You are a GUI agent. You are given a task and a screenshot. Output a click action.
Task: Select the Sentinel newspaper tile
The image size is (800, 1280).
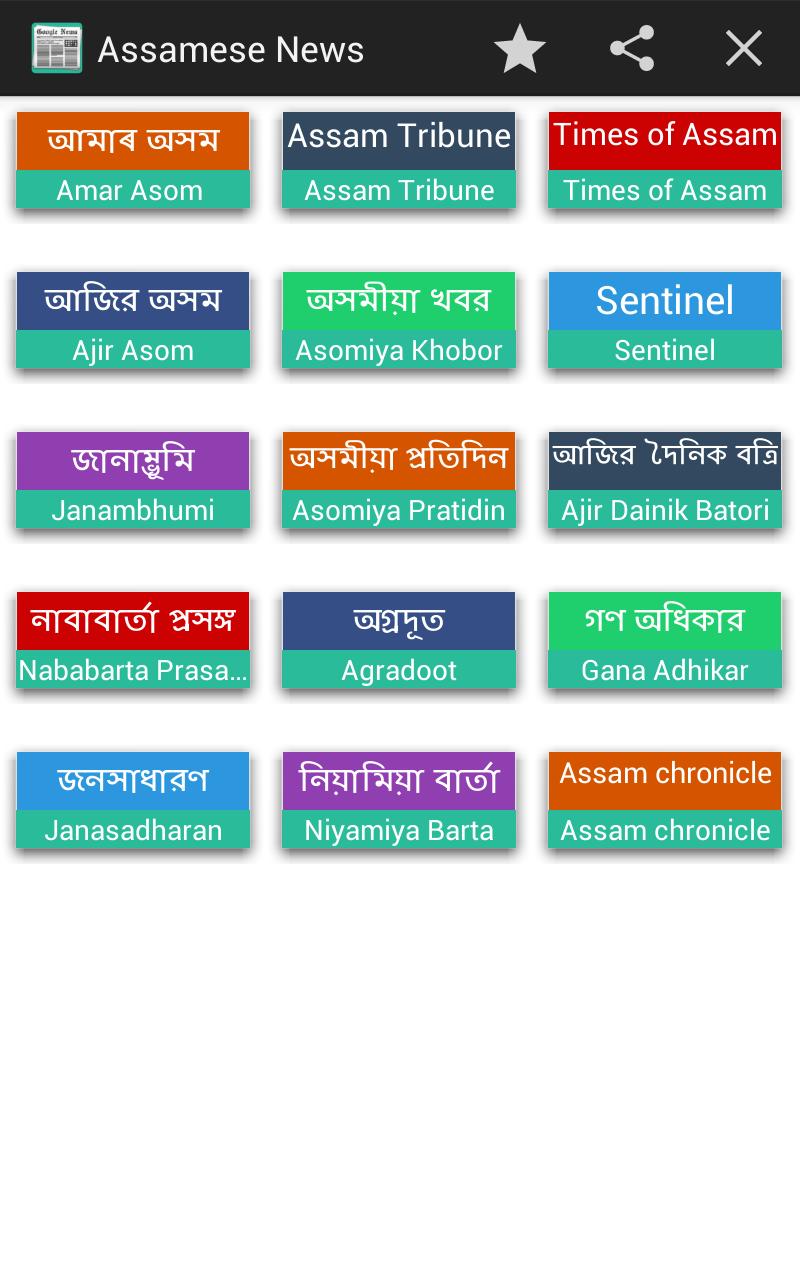click(664, 320)
